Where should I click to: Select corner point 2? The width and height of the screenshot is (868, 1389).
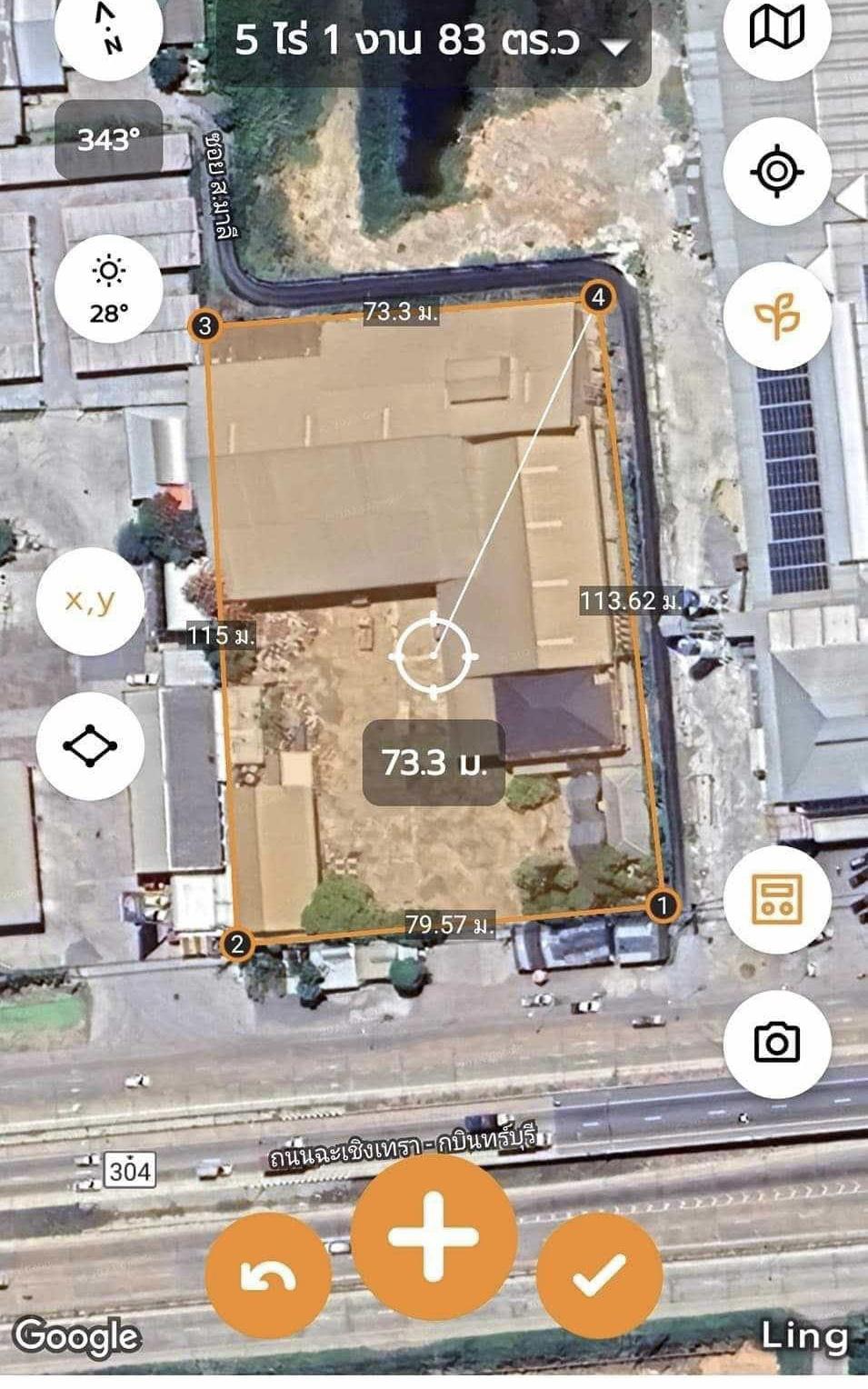(237, 944)
